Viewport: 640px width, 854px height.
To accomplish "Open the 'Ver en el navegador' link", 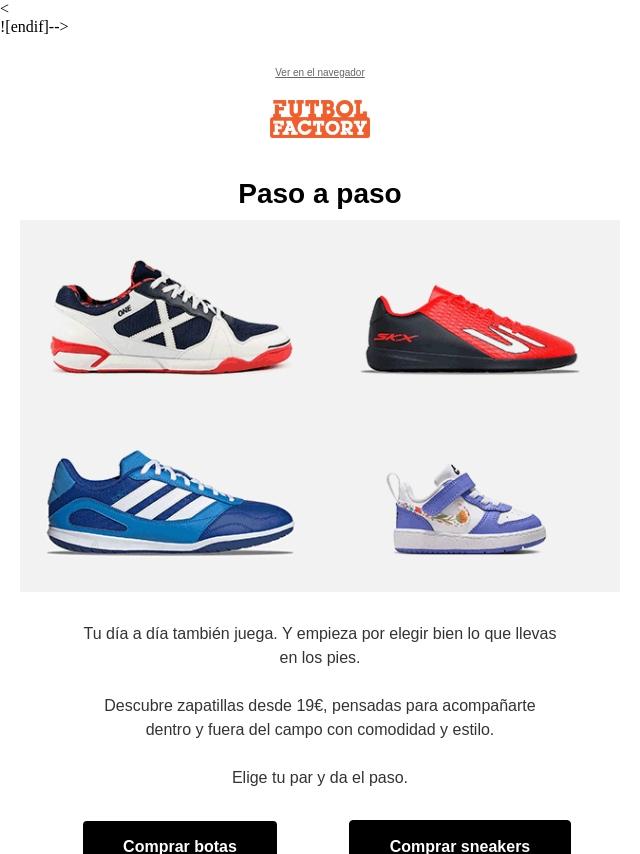I will click(x=320, y=73).
